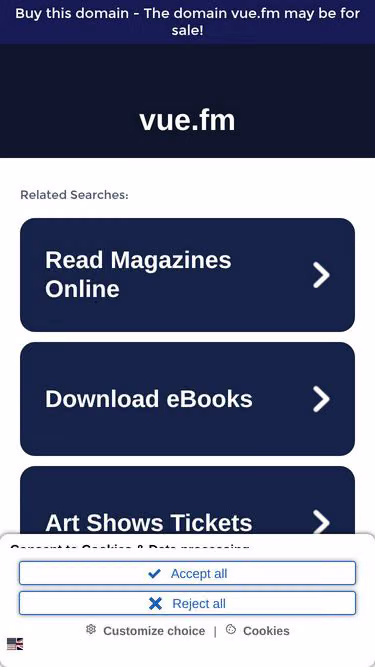Open Download eBooks related search
This screenshot has width=375, height=667.
click(188, 399)
